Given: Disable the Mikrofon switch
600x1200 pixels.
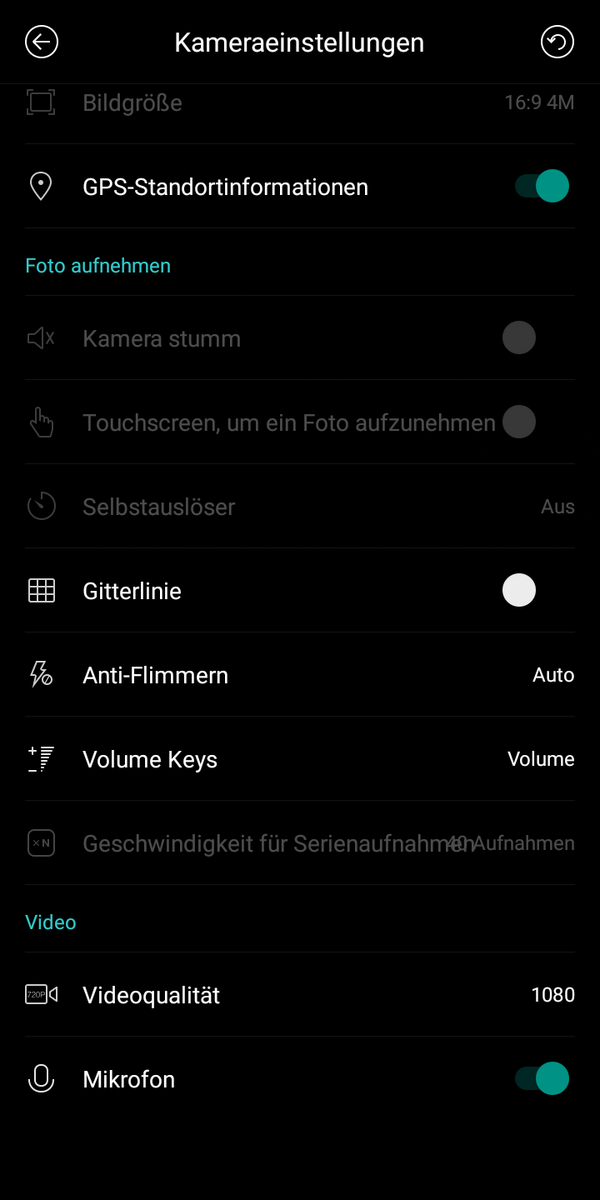Looking at the screenshot, I should [542, 1078].
